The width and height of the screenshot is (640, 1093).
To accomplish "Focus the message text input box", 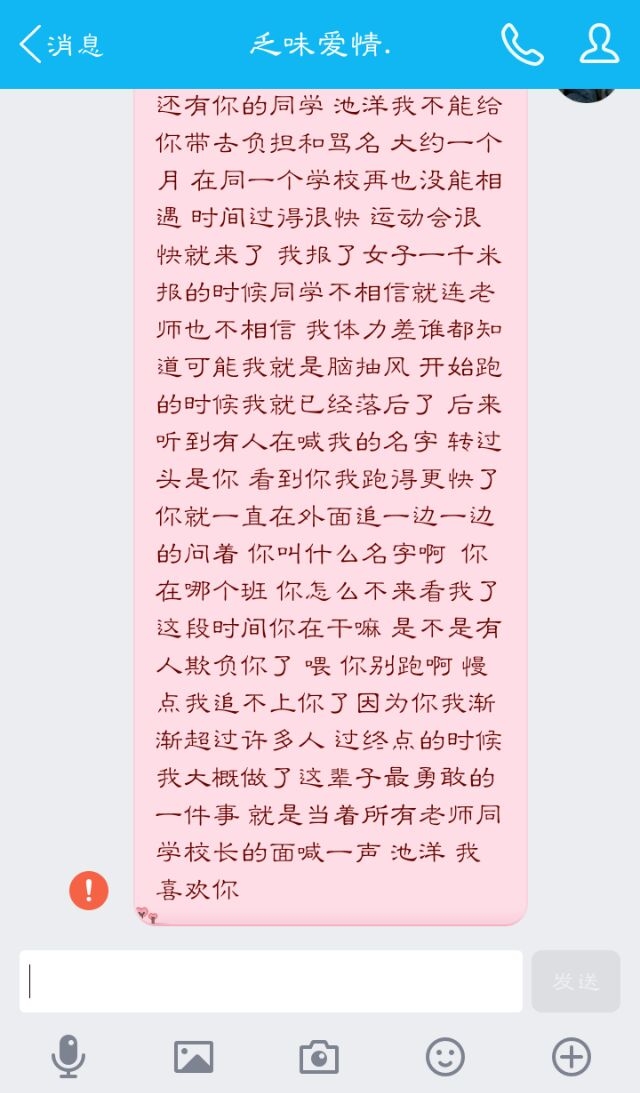I will 271,981.
